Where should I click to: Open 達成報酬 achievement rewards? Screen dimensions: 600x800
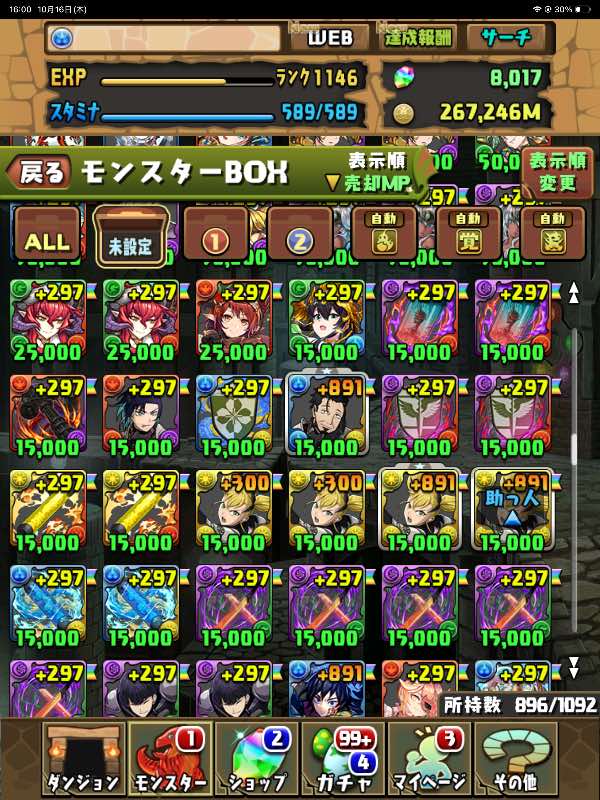[x=418, y=38]
